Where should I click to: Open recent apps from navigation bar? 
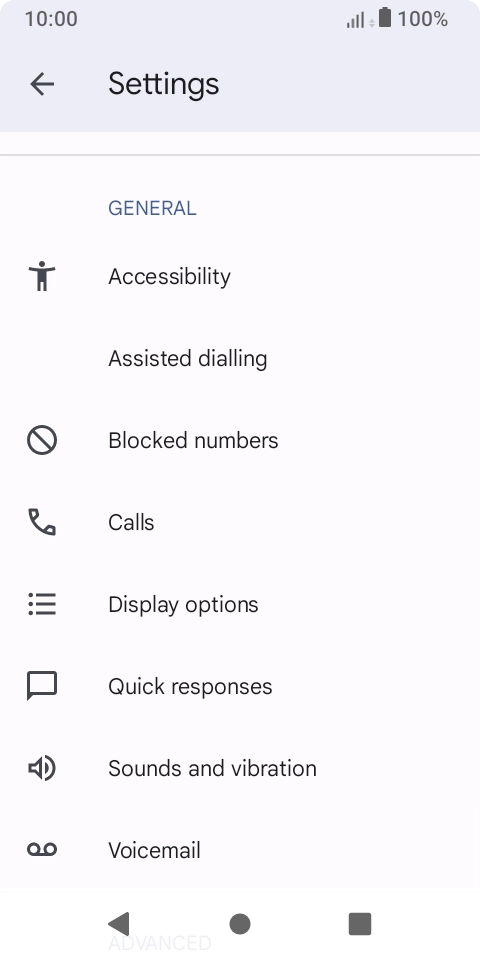(360, 924)
